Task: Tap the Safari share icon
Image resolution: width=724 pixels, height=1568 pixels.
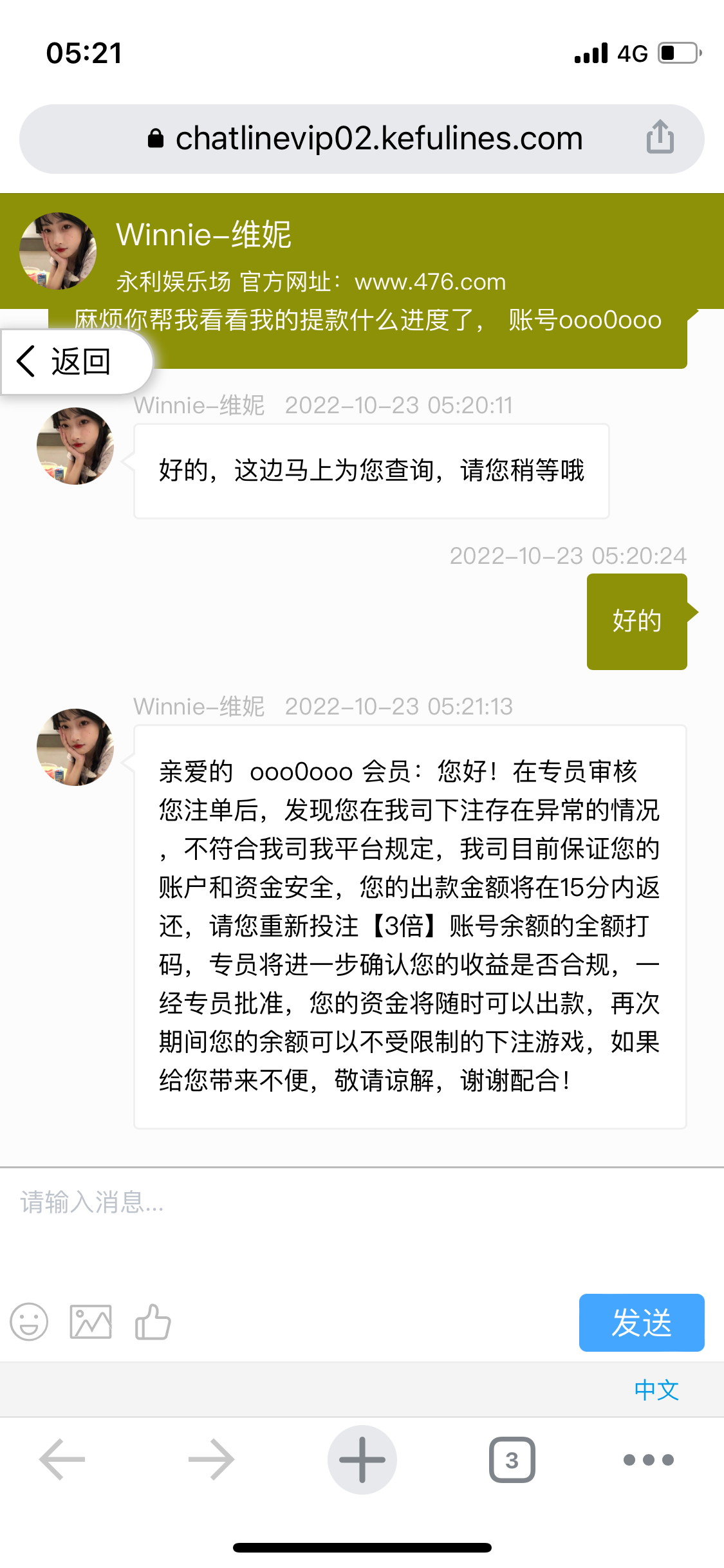Action: (x=660, y=137)
